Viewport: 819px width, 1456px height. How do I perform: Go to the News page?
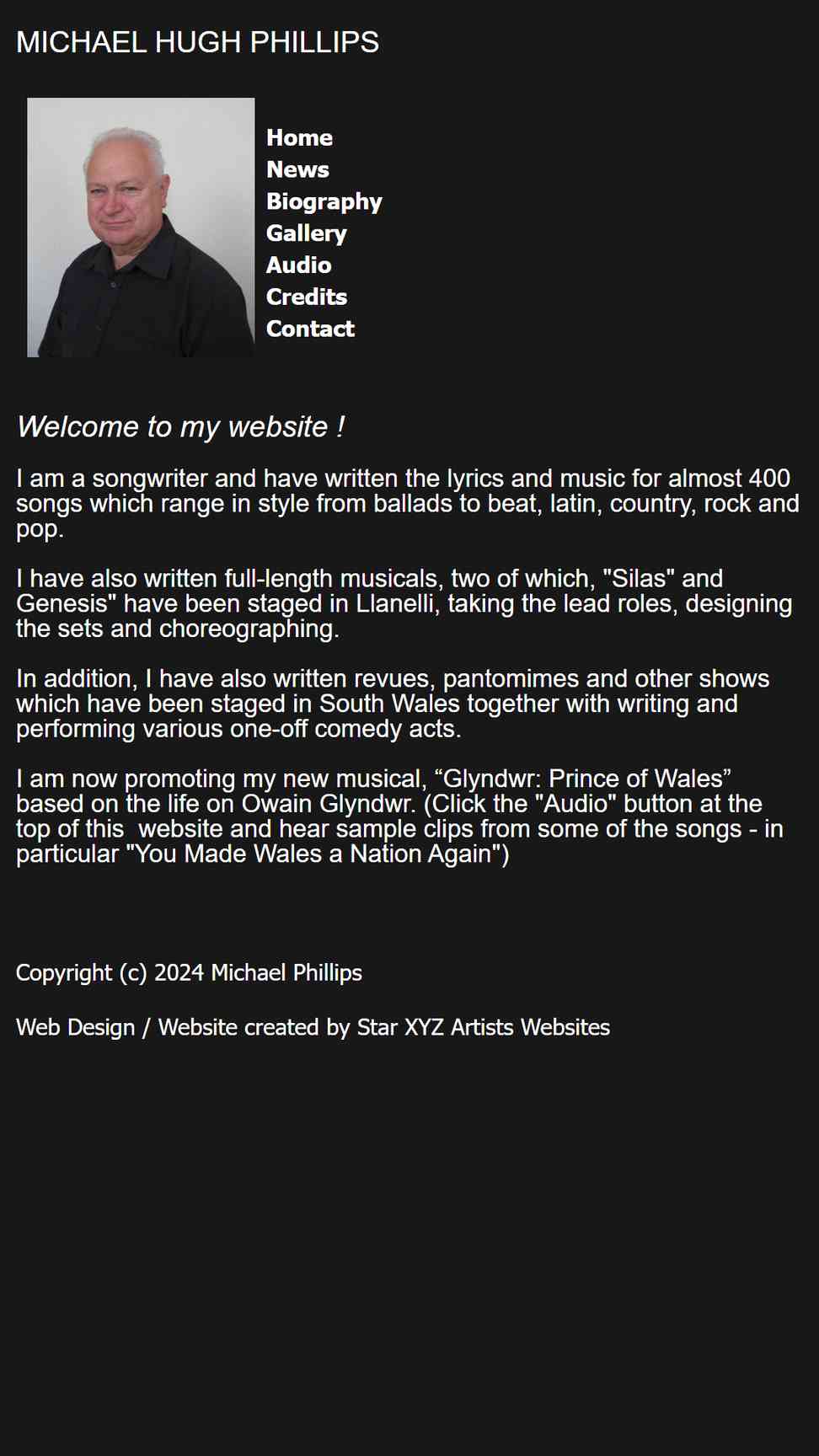(x=297, y=169)
